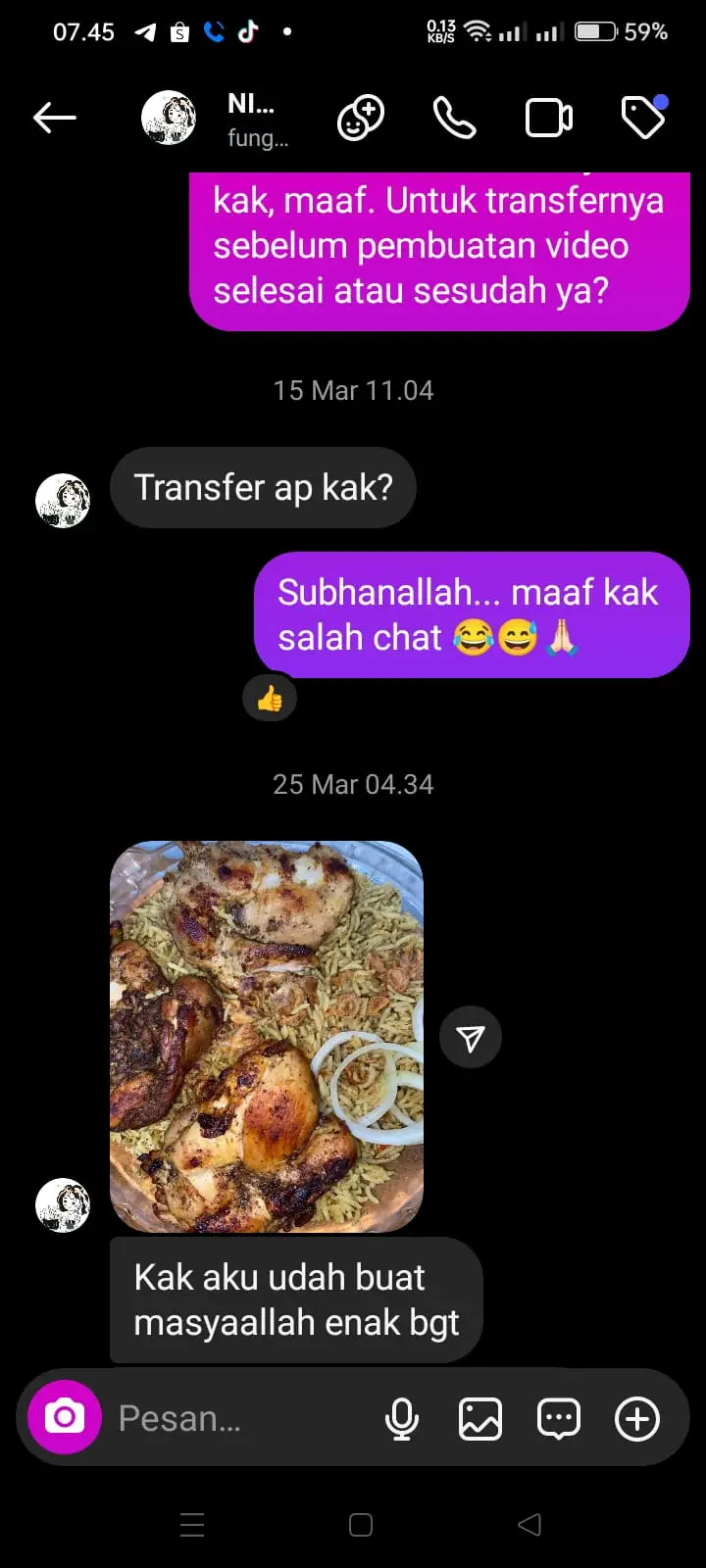
Task: Open the label tag icon
Action: coord(643,118)
